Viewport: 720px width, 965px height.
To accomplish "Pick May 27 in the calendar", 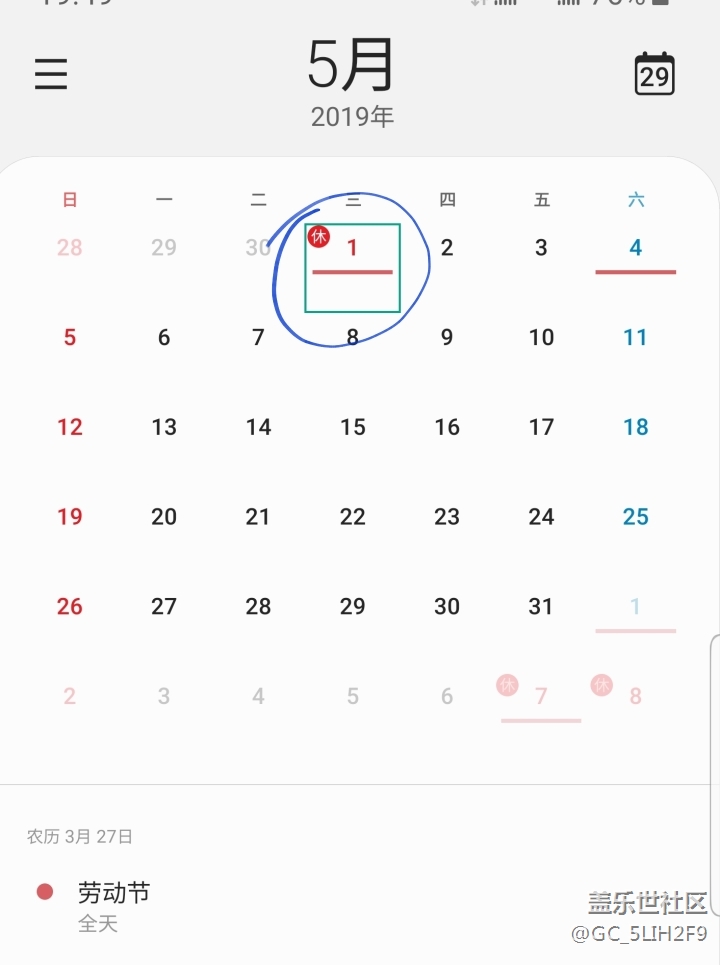I will [164, 607].
